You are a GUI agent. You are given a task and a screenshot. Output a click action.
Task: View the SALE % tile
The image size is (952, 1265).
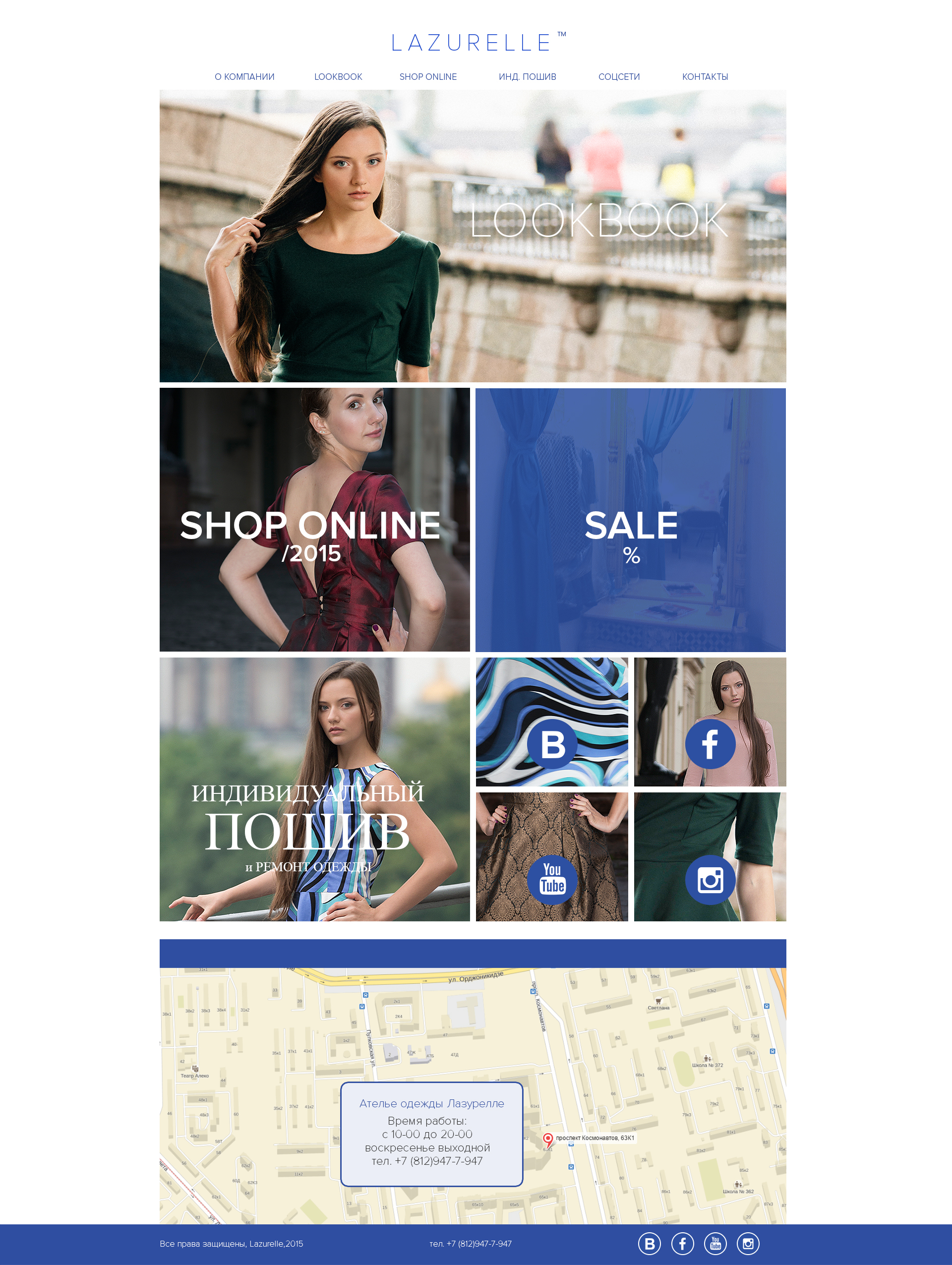pos(630,520)
